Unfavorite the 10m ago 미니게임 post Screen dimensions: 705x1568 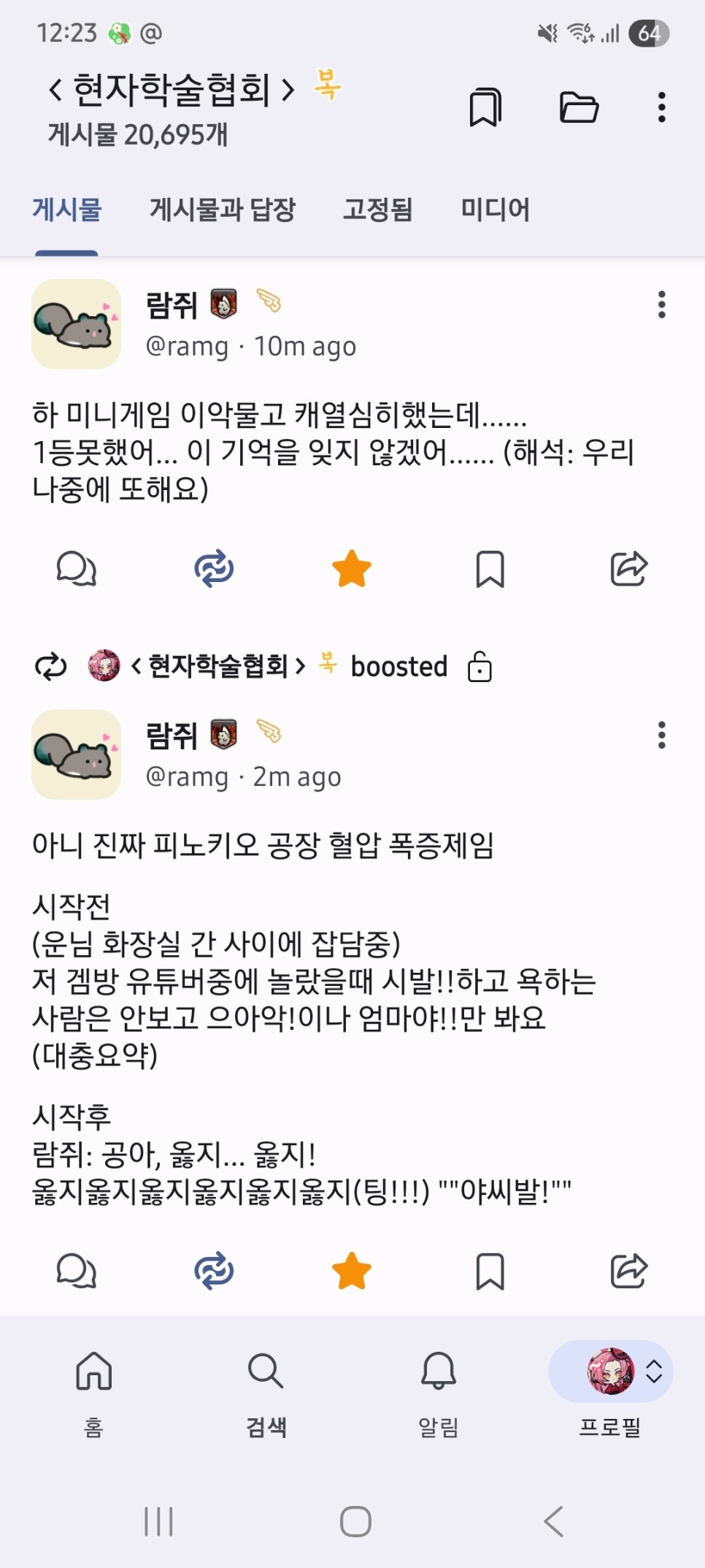tap(352, 569)
